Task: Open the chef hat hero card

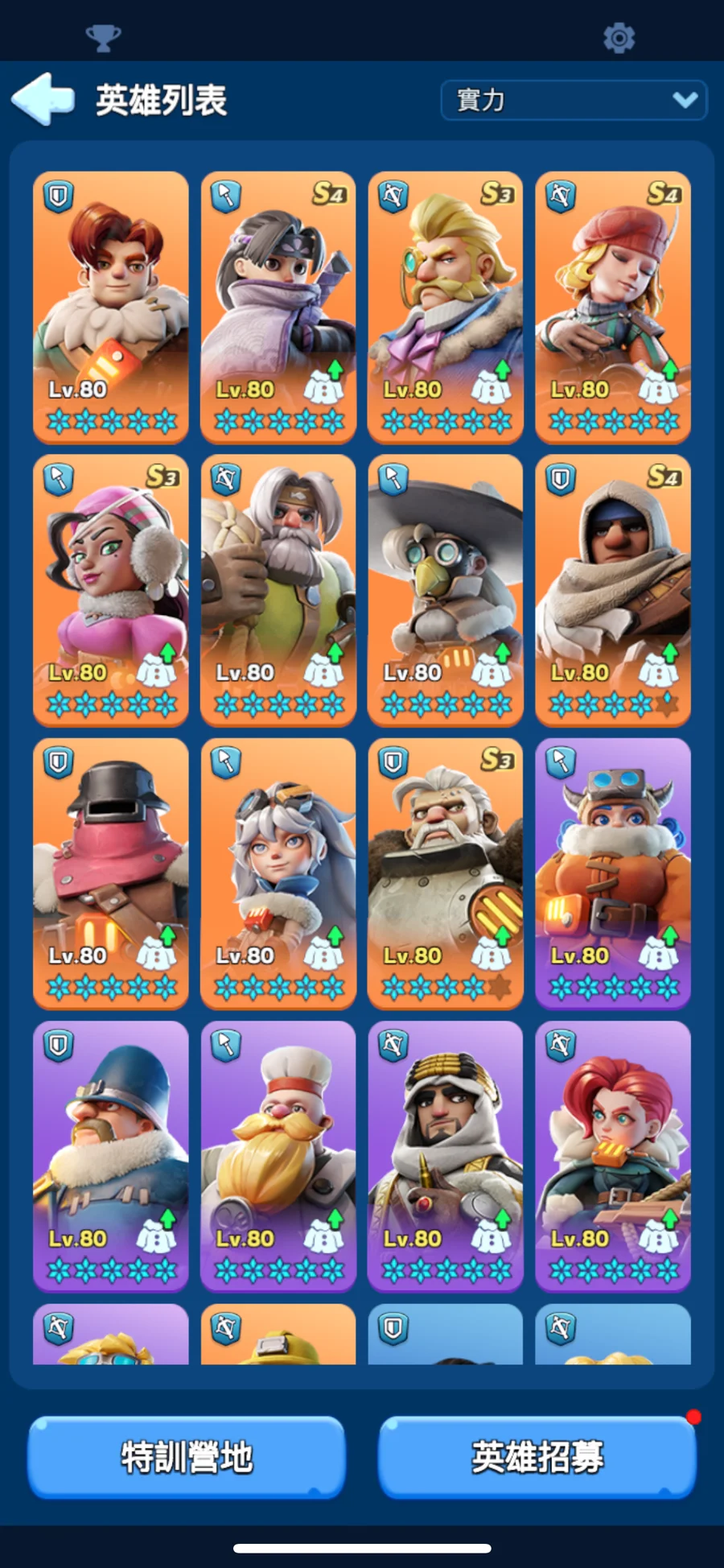Action: point(278,1156)
